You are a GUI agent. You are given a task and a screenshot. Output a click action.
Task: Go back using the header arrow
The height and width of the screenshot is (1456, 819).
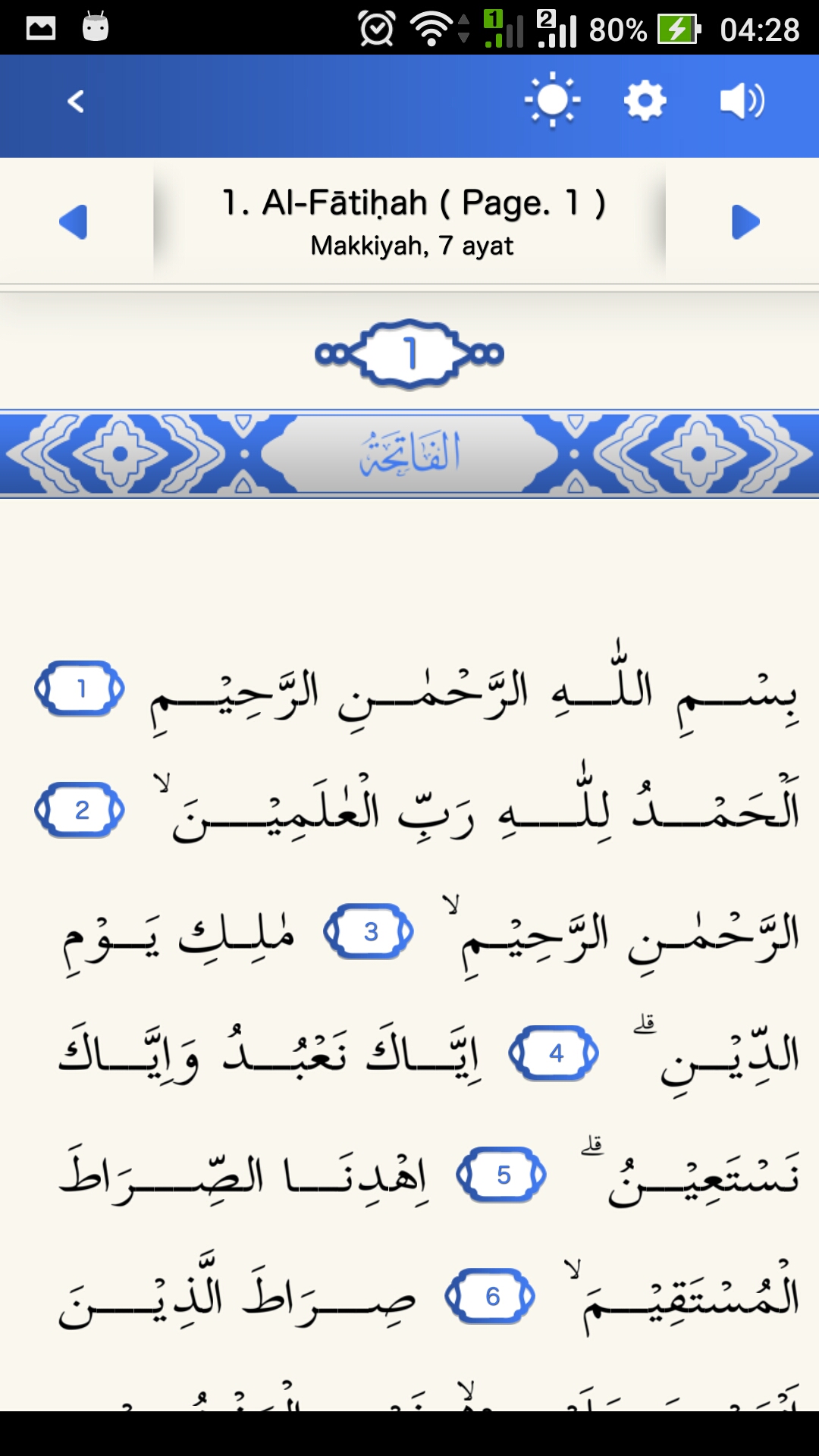click(x=75, y=101)
